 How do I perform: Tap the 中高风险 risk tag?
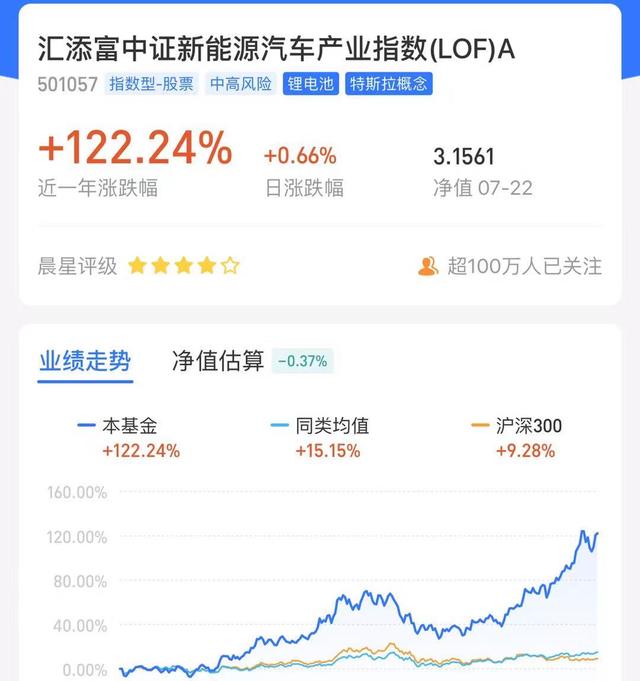241,84
